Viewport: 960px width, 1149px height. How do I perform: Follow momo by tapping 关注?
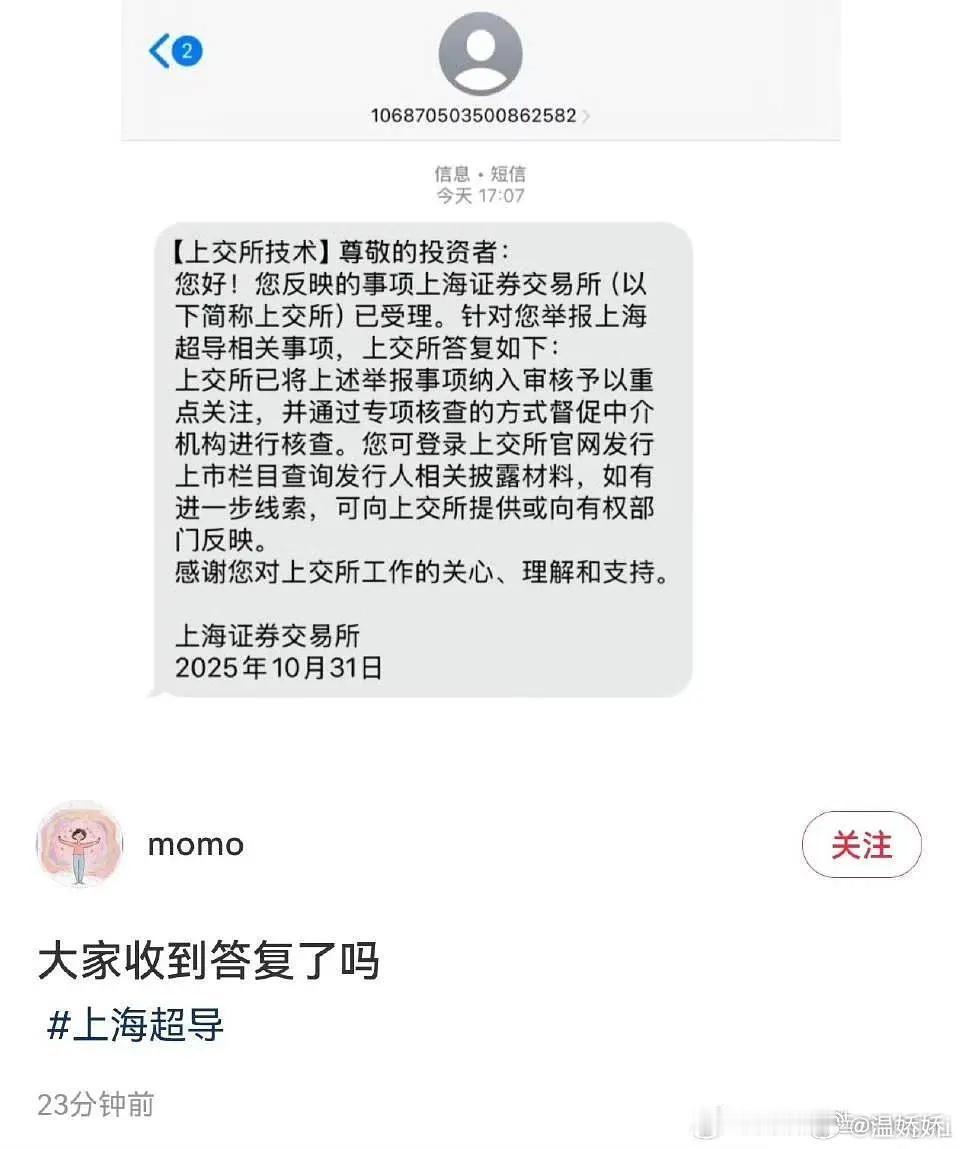[x=862, y=844]
